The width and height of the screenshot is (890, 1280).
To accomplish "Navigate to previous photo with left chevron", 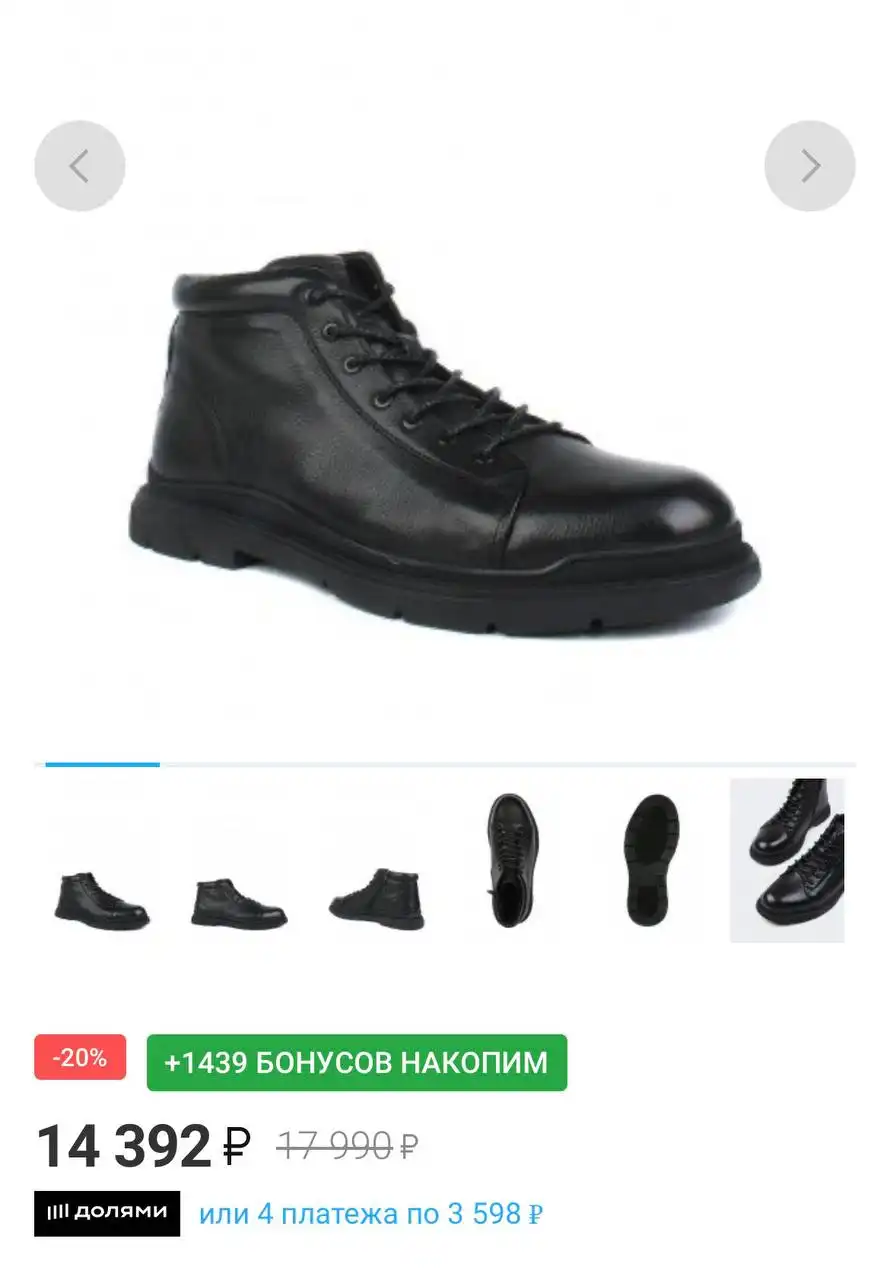I will click(x=79, y=165).
